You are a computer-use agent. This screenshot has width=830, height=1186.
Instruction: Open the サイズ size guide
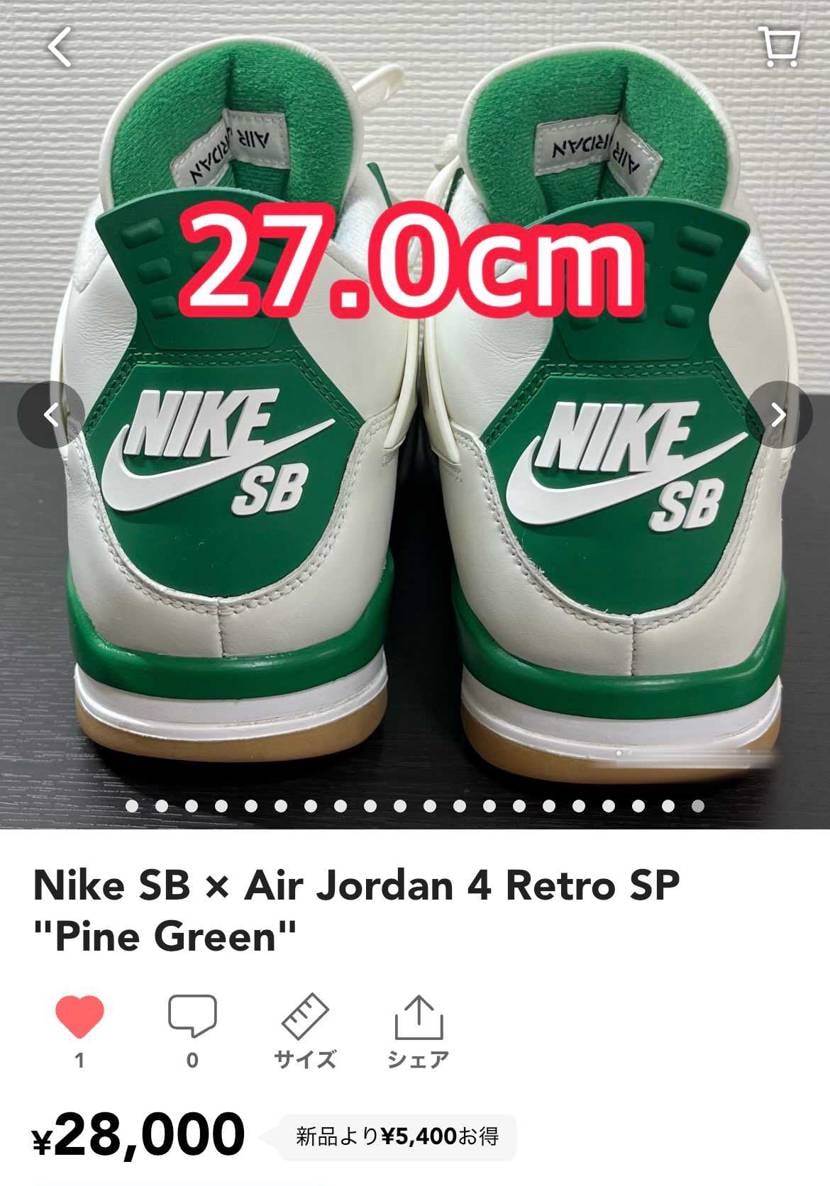pos(305,1030)
